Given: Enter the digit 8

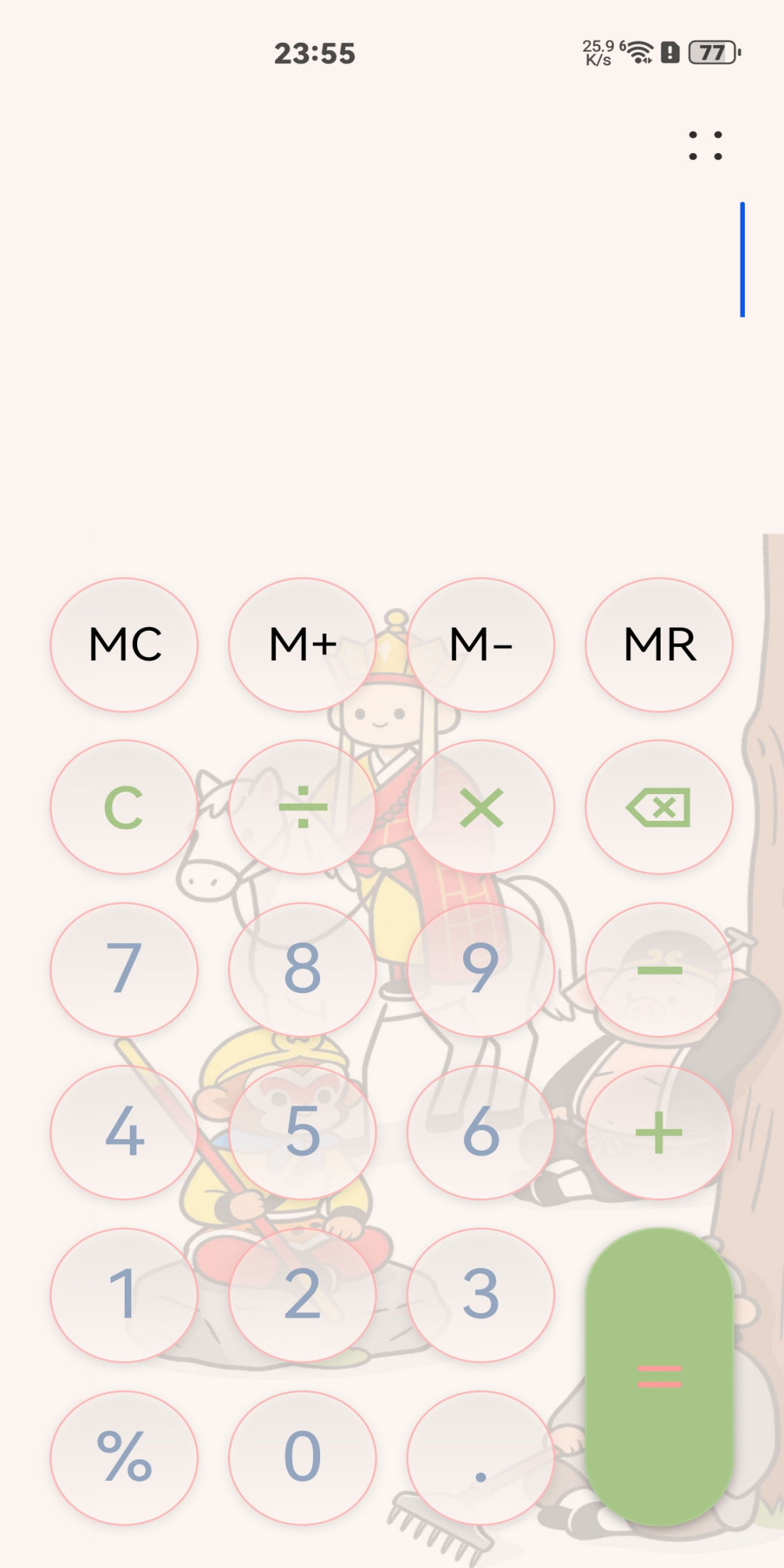Looking at the screenshot, I should click(303, 970).
